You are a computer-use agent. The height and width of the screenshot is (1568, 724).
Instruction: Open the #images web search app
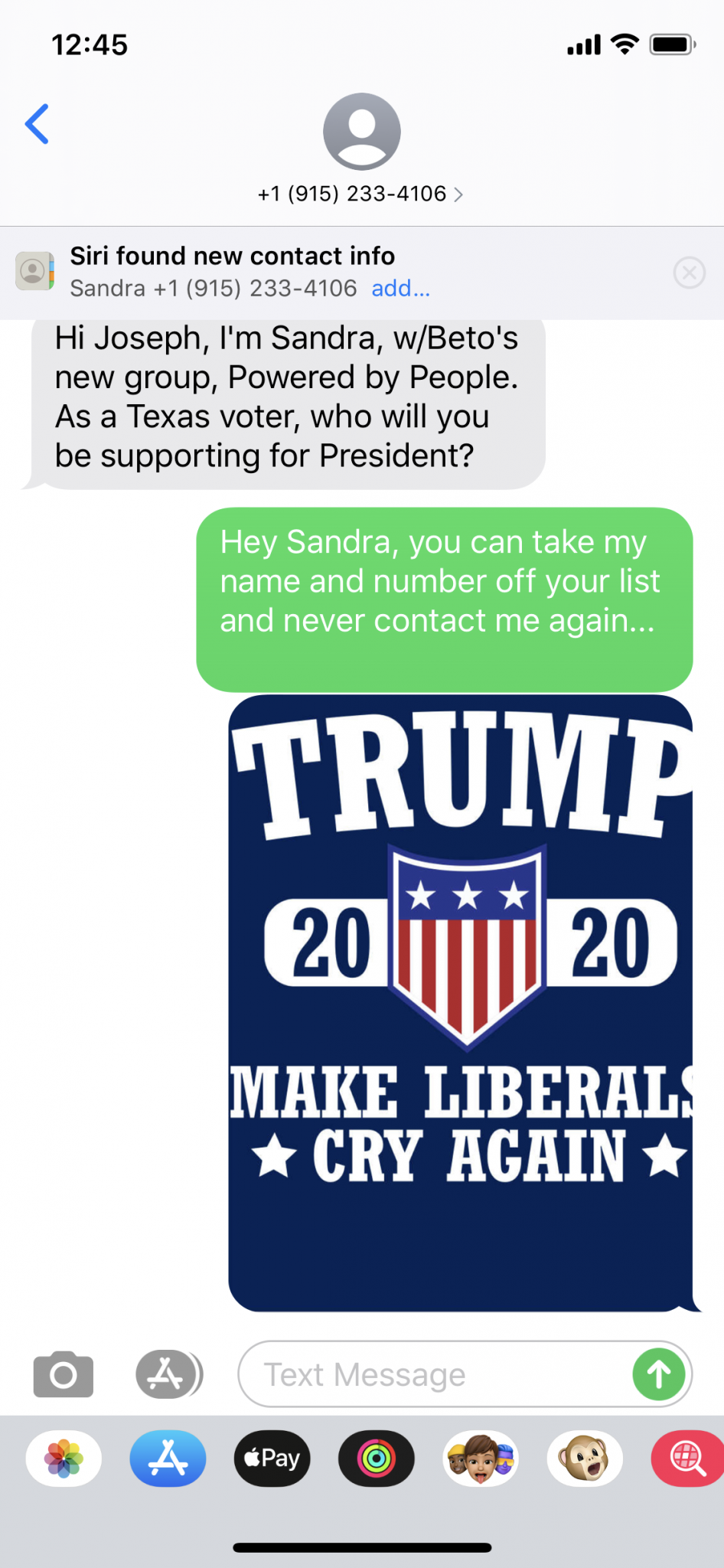tap(687, 1459)
